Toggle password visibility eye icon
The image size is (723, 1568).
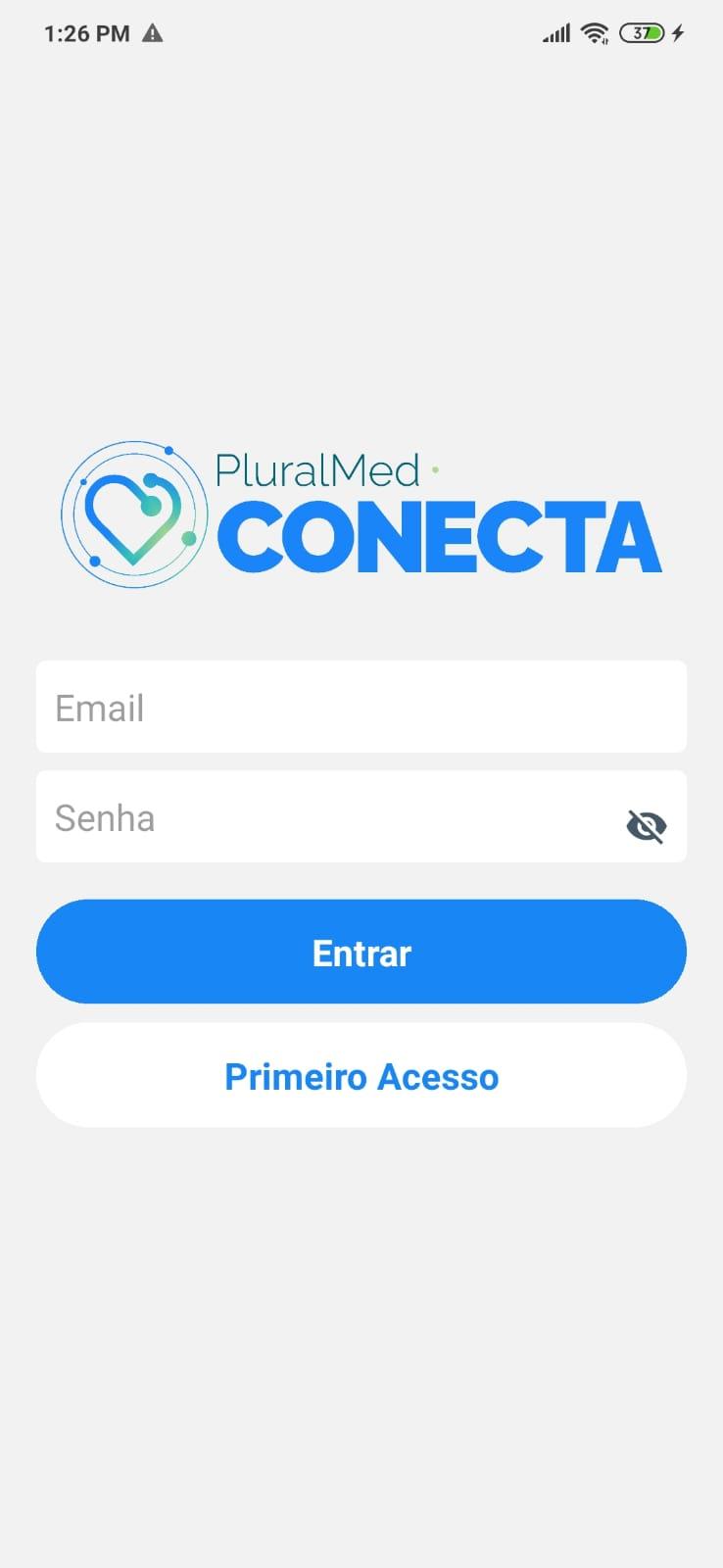click(646, 826)
